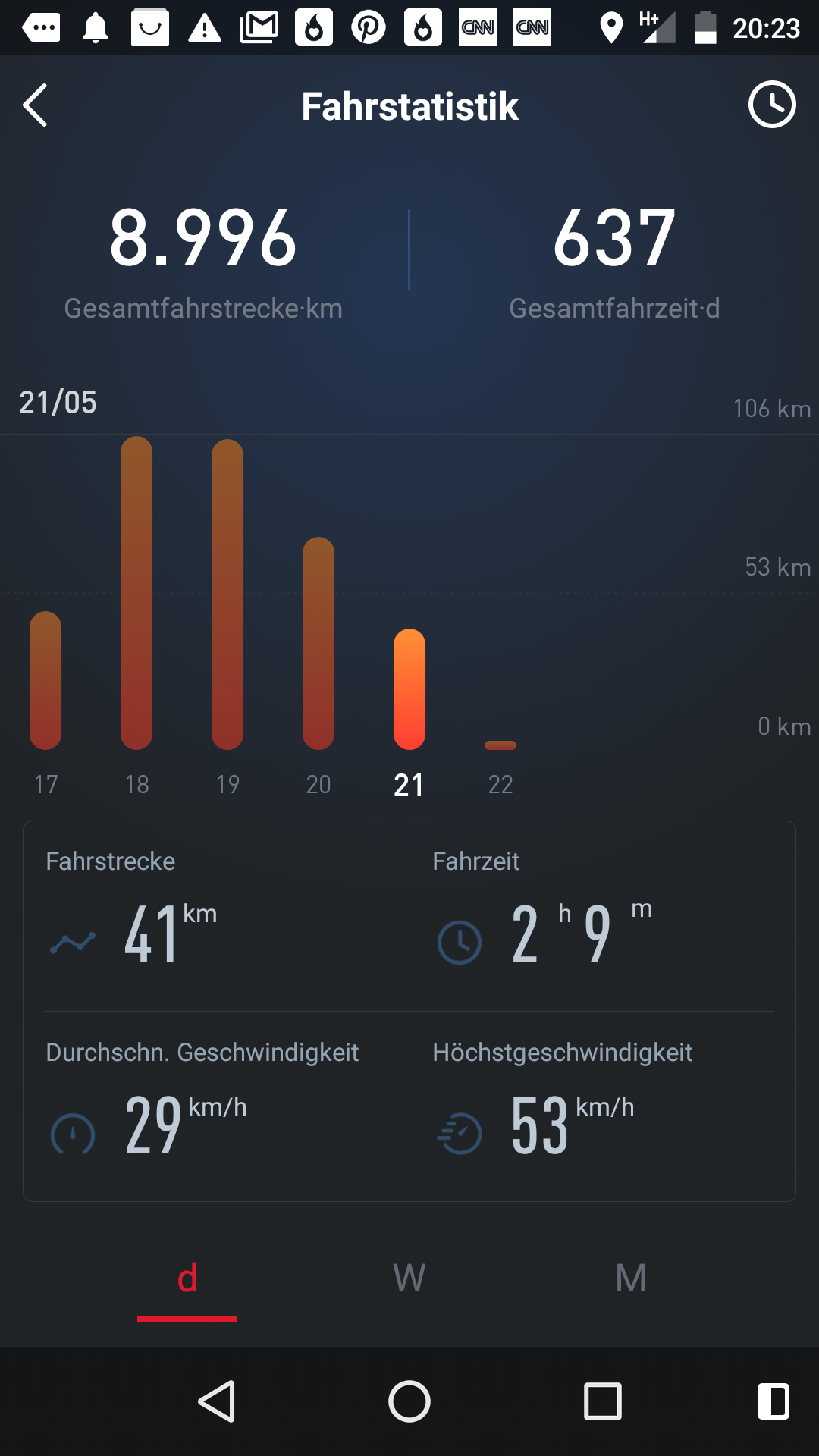Switch to the weekly W tab
Viewport: 819px width, 1456px height.
(409, 1279)
